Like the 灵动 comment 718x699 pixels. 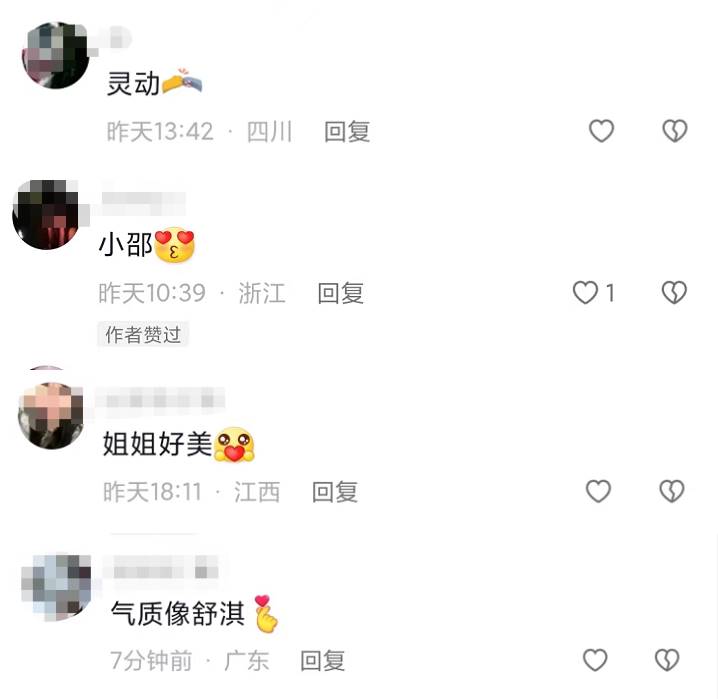coord(601,131)
